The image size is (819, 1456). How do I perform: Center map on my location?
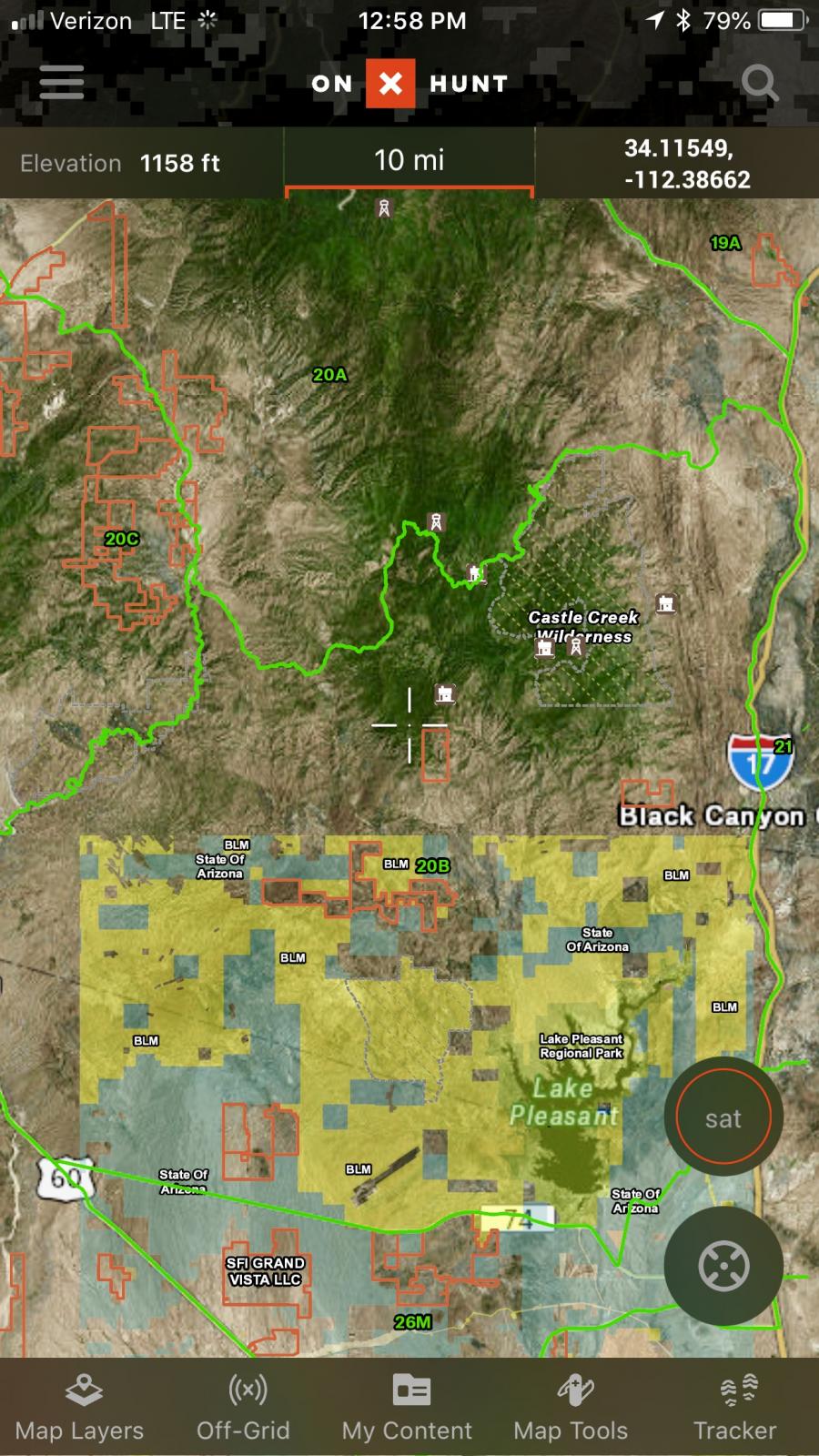coord(723,1266)
